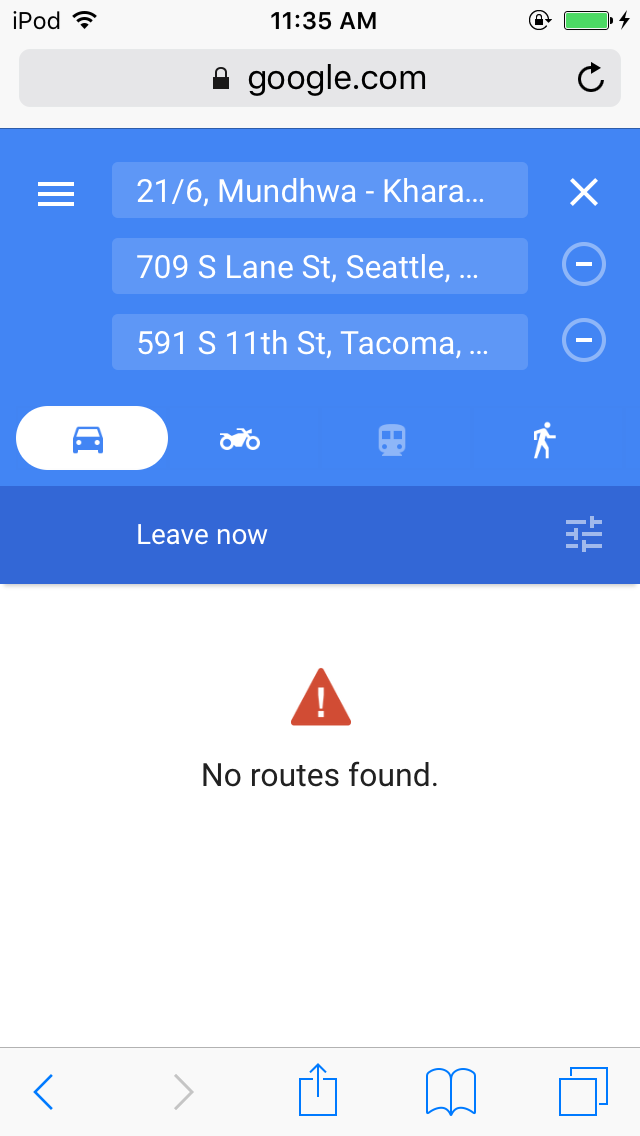Switch to transit travel mode
Screen dimensions: 640x1136
click(x=391, y=439)
